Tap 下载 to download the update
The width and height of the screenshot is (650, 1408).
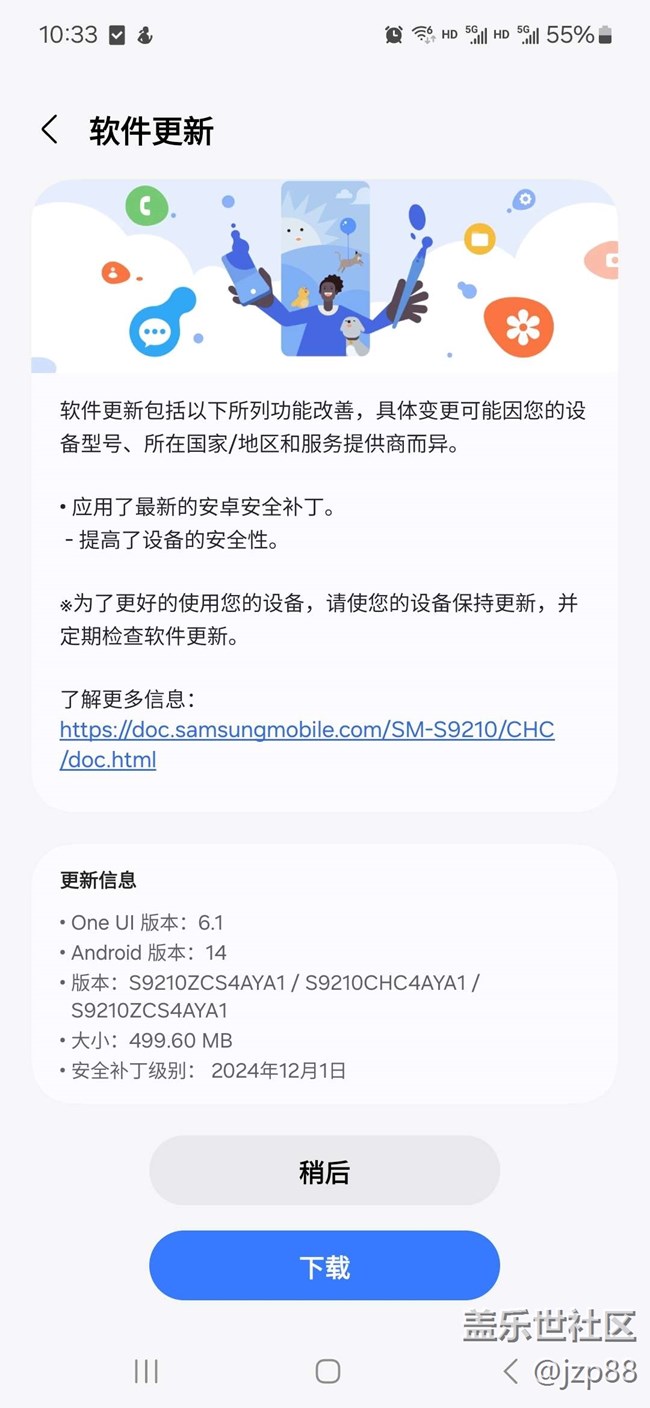tap(324, 1266)
